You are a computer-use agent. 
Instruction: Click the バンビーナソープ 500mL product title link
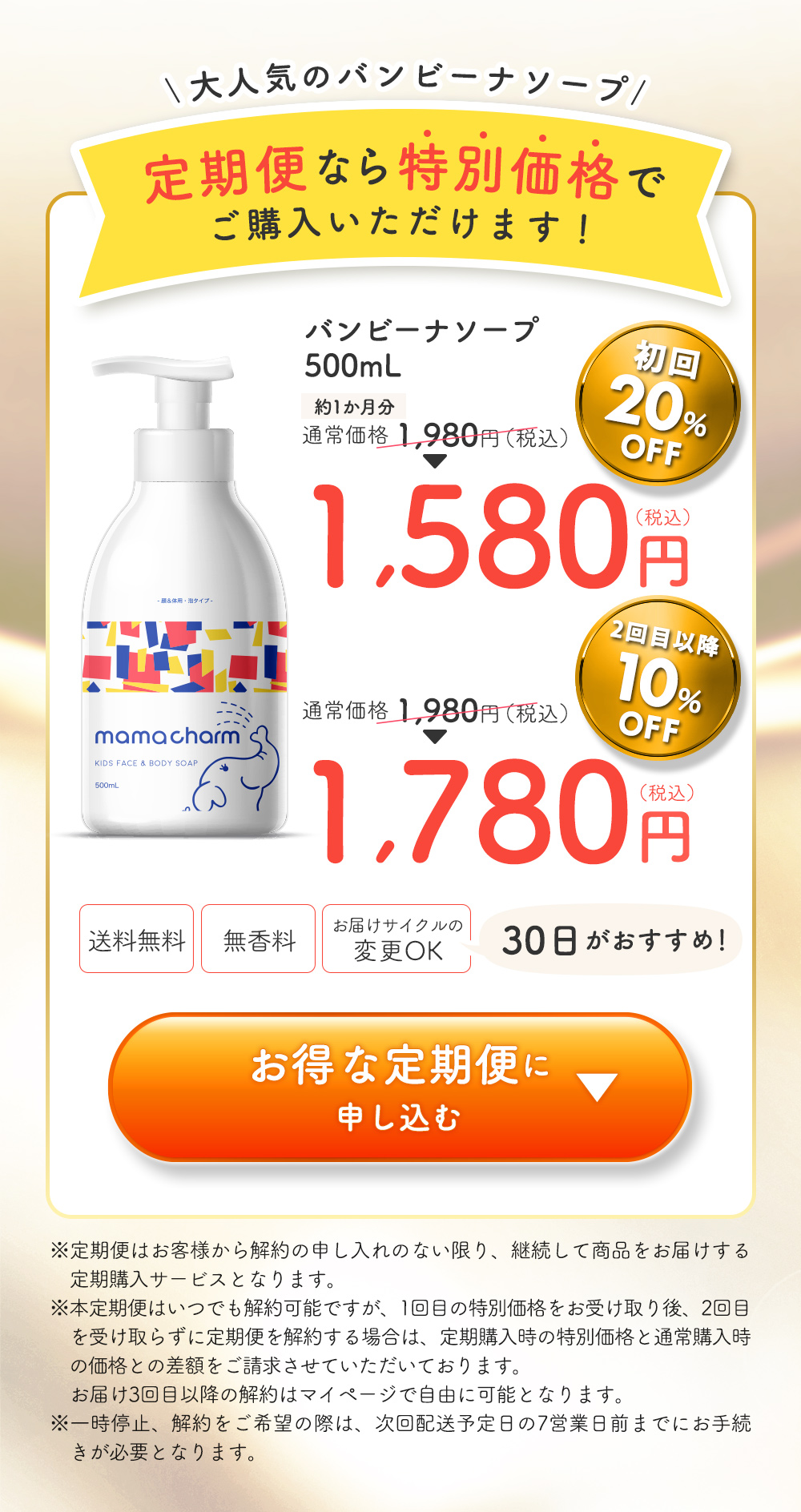421,344
